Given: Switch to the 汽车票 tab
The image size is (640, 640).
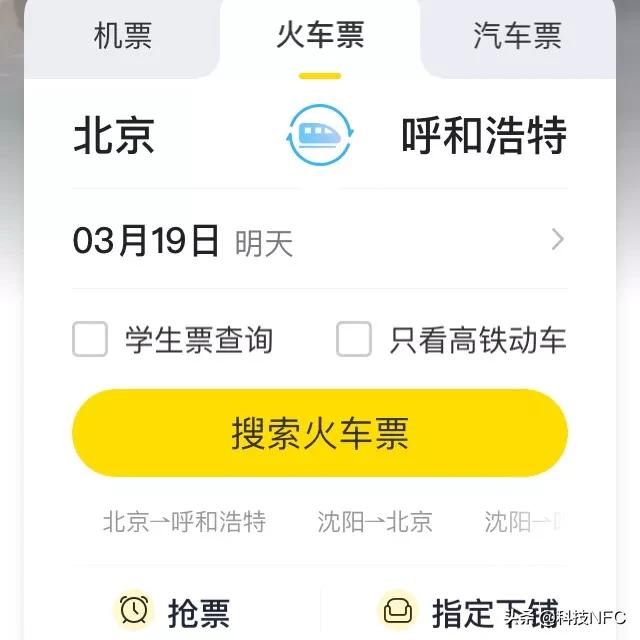Looking at the screenshot, I should [517, 37].
